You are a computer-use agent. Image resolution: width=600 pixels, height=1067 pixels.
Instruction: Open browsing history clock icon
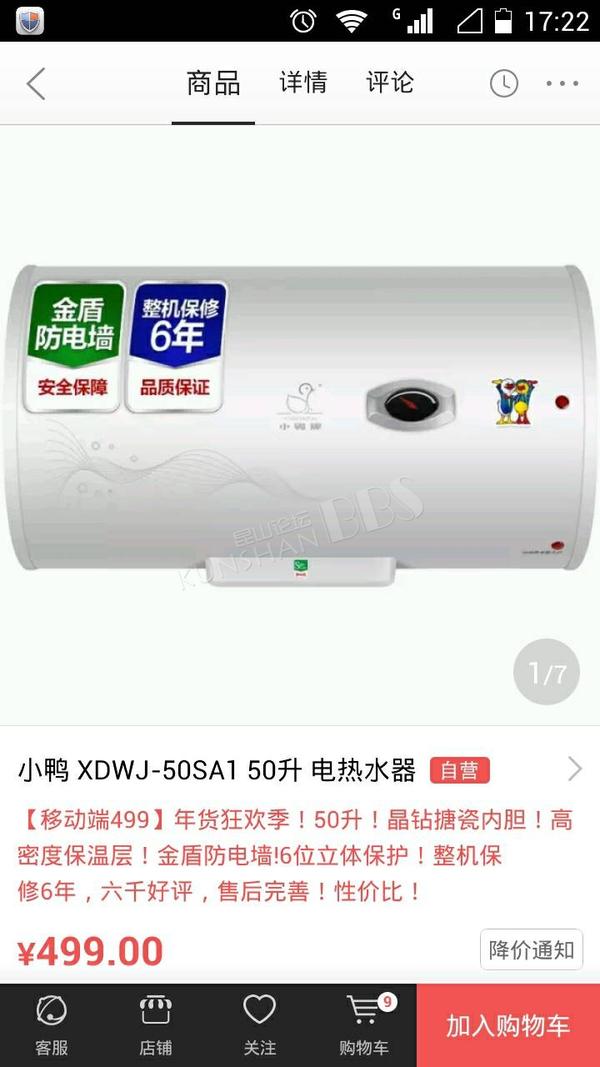(x=504, y=84)
